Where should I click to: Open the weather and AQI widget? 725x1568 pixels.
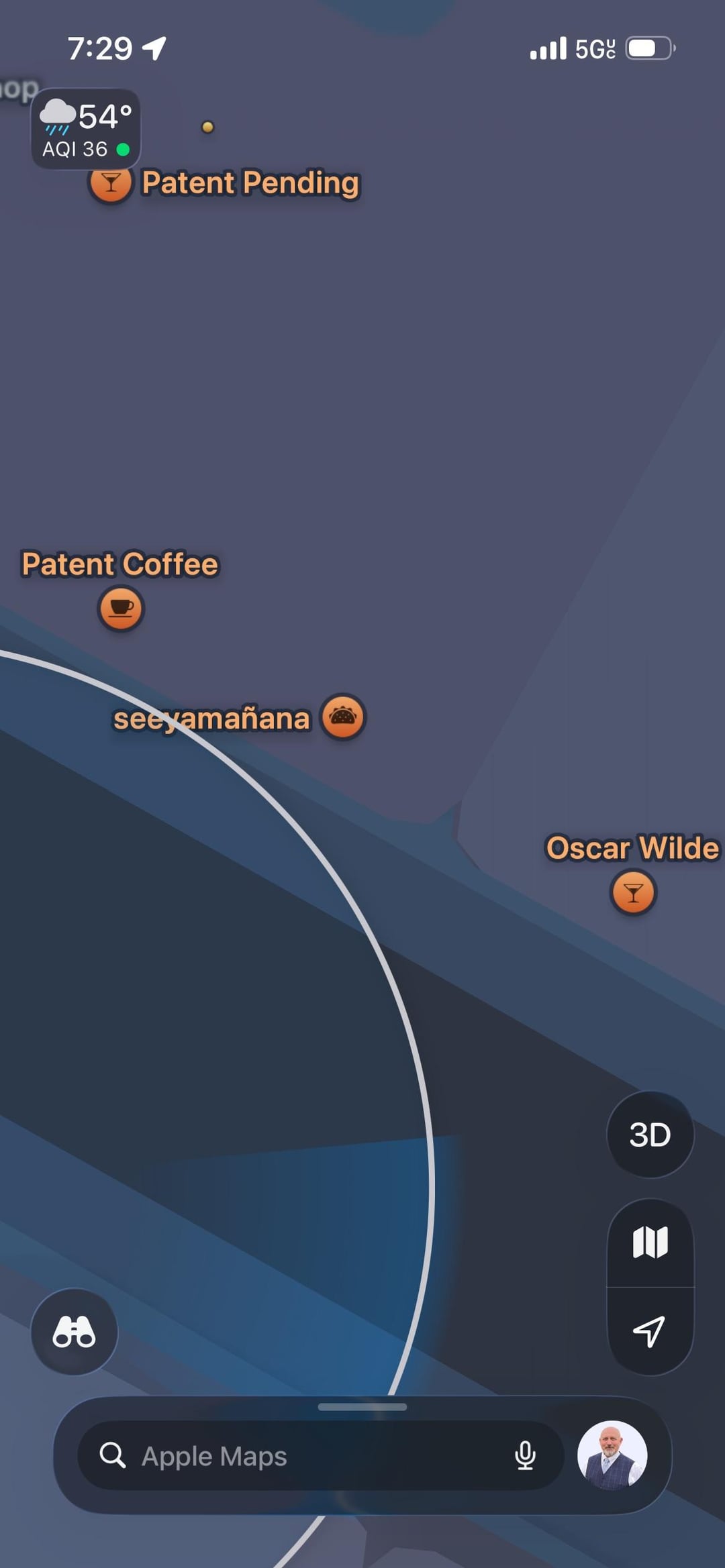coord(86,129)
